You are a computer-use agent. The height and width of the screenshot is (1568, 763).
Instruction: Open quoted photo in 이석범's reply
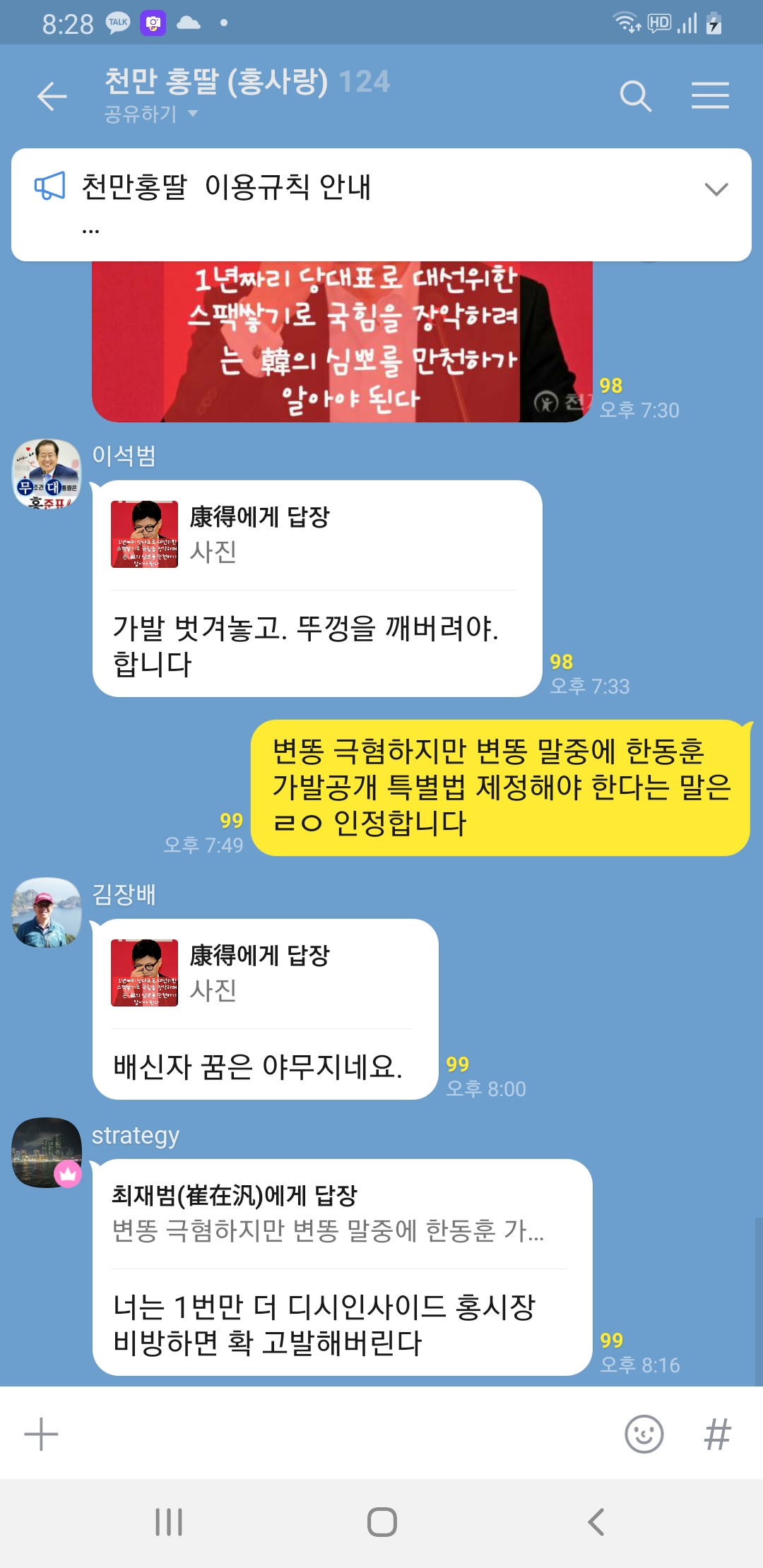(145, 535)
